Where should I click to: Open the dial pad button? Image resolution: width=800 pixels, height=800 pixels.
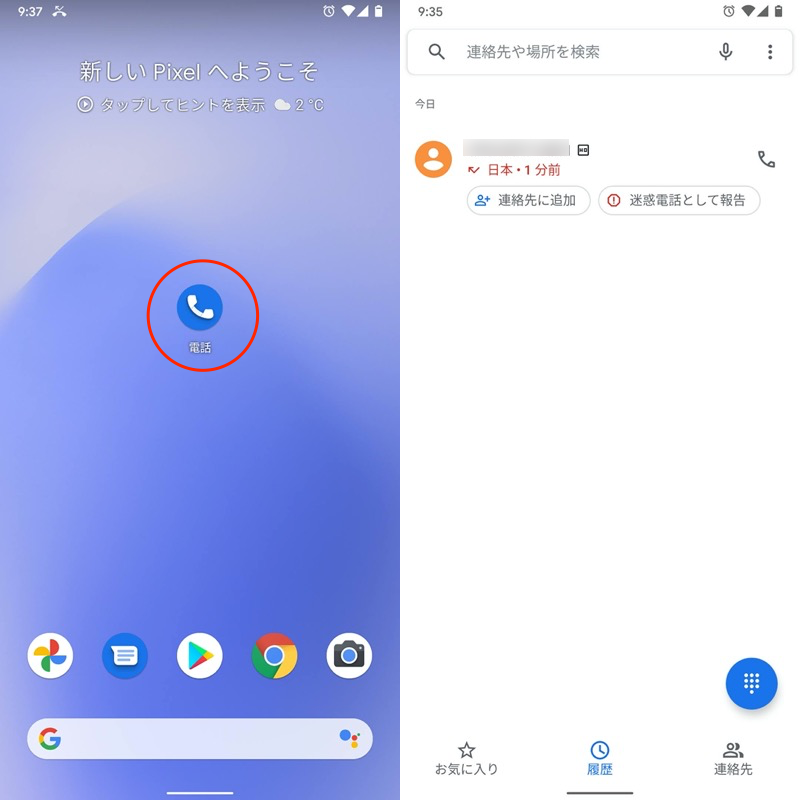(752, 683)
